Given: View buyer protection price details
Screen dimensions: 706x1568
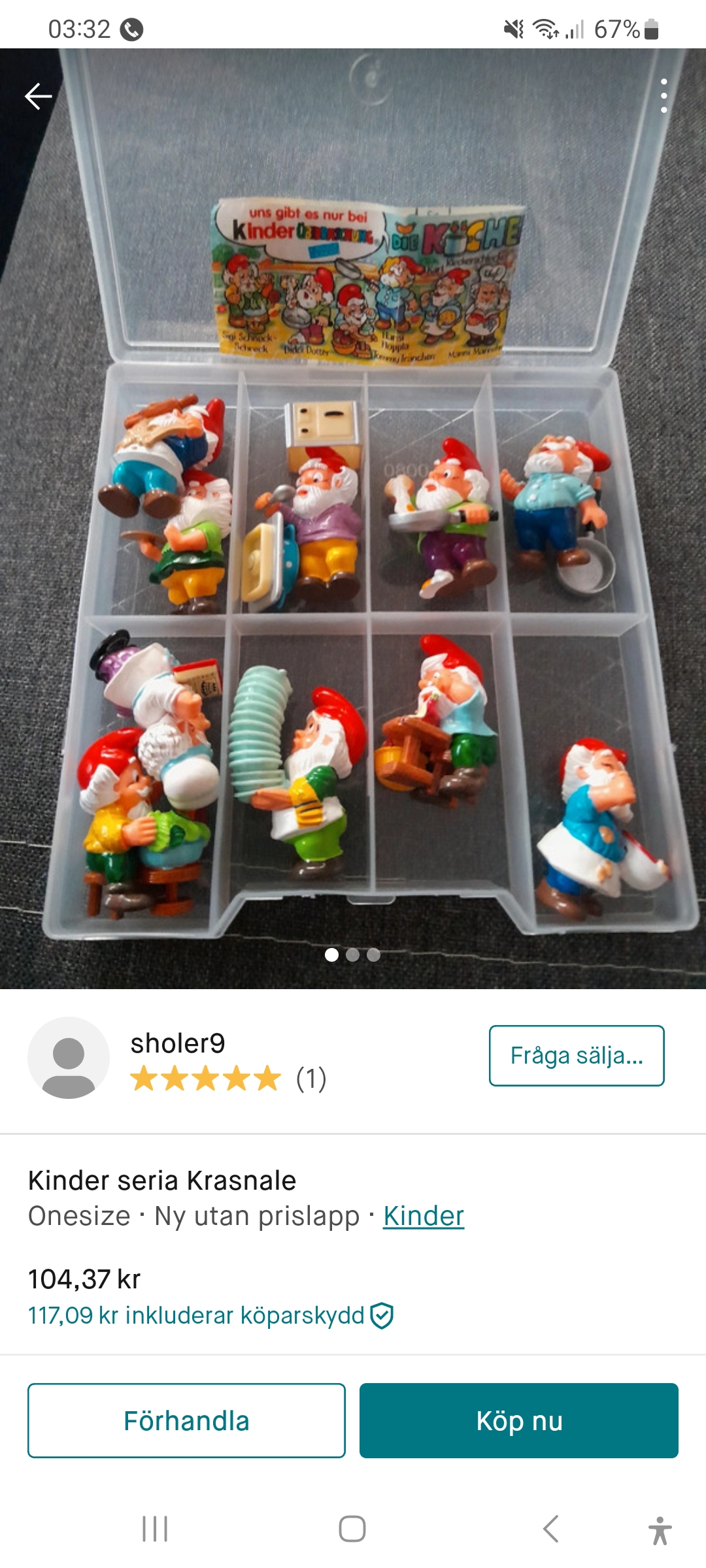Looking at the screenshot, I should click(209, 1315).
